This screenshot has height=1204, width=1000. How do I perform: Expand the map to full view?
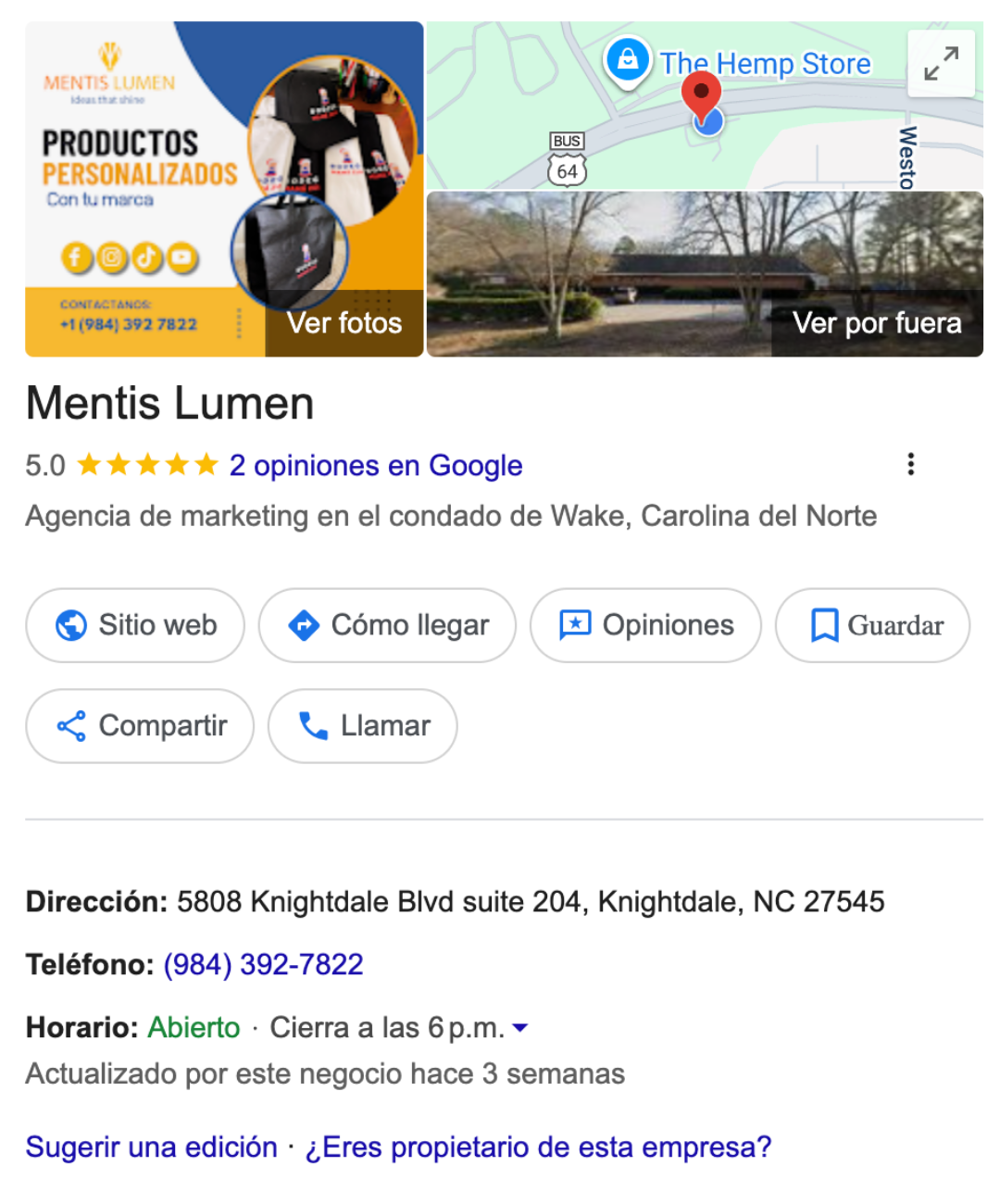(x=941, y=64)
